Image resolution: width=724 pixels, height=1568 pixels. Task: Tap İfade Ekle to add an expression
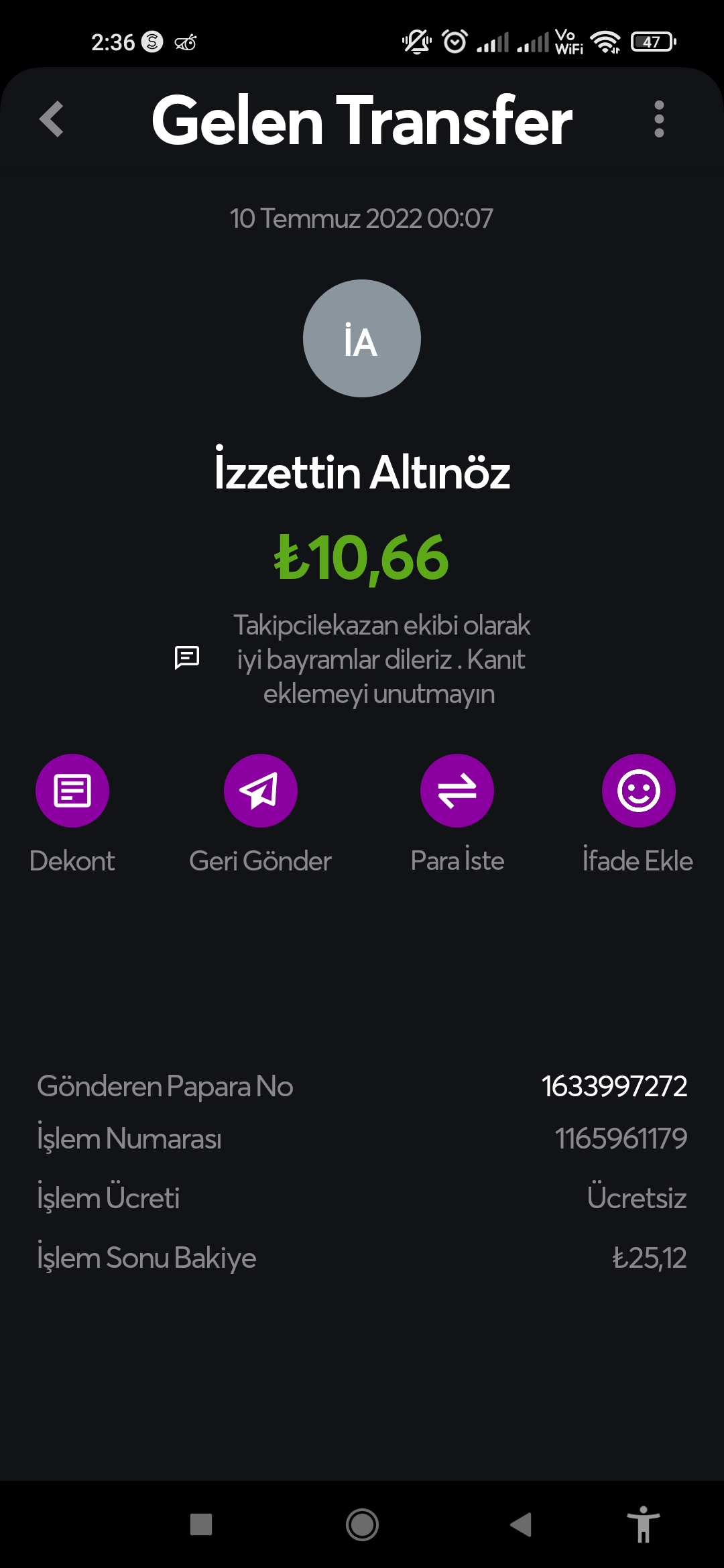coord(639,791)
